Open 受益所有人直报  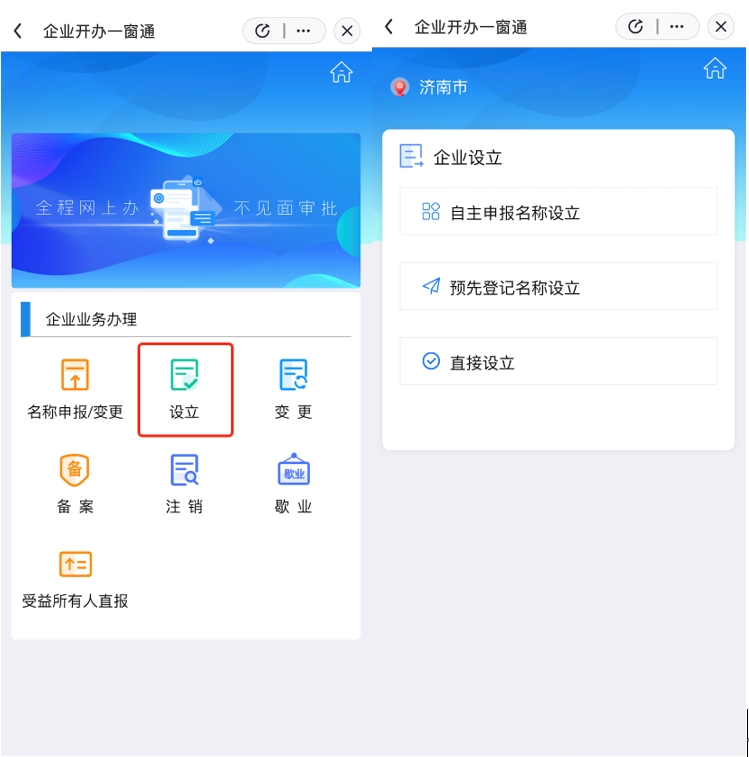click(x=75, y=578)
